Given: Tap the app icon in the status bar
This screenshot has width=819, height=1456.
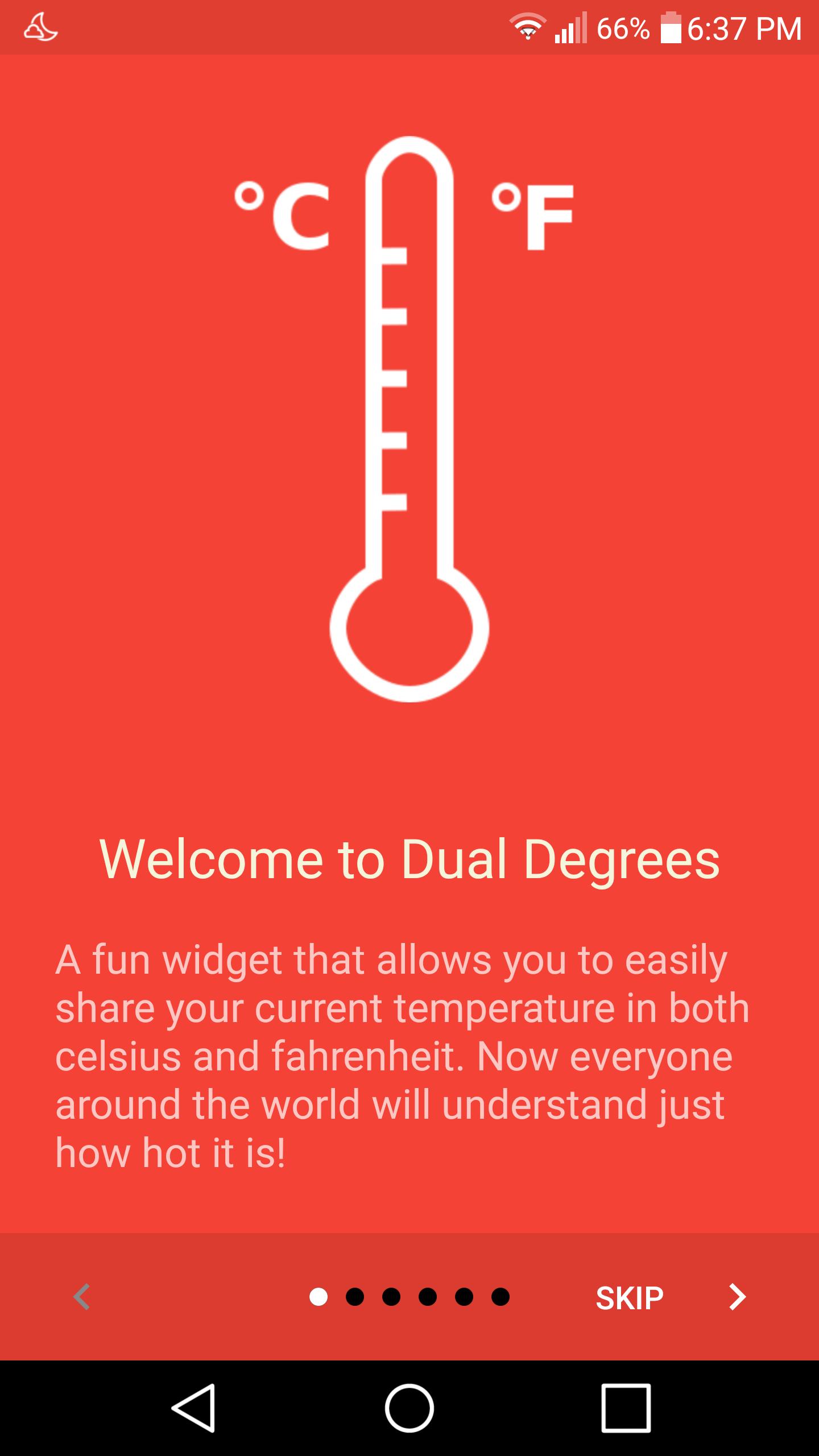Looking at the screenshot, I should coord(40,26).
